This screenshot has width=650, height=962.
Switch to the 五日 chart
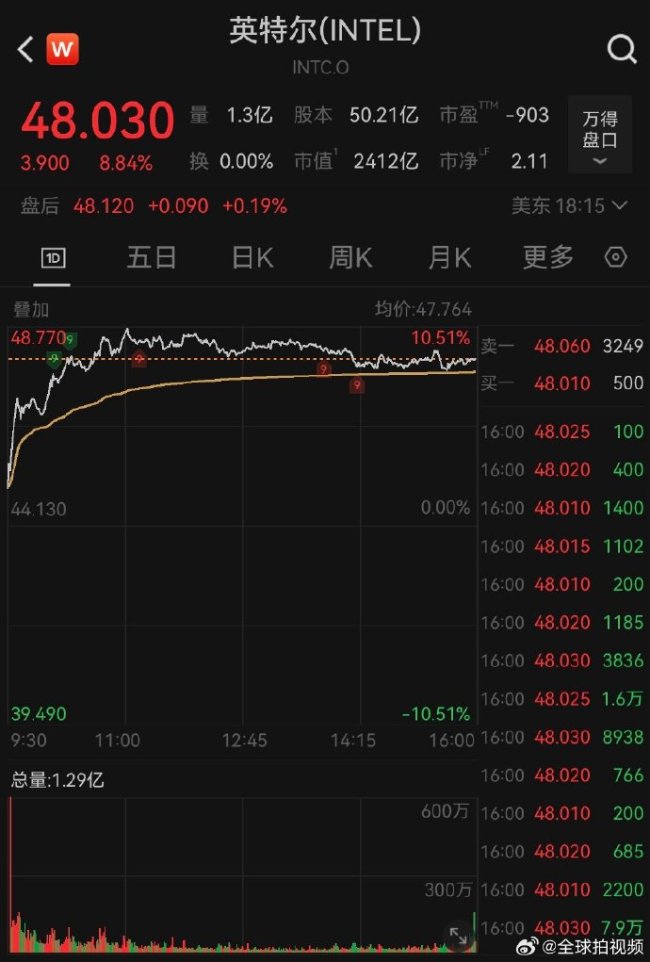pyautogui.click(x=151, y=258)
